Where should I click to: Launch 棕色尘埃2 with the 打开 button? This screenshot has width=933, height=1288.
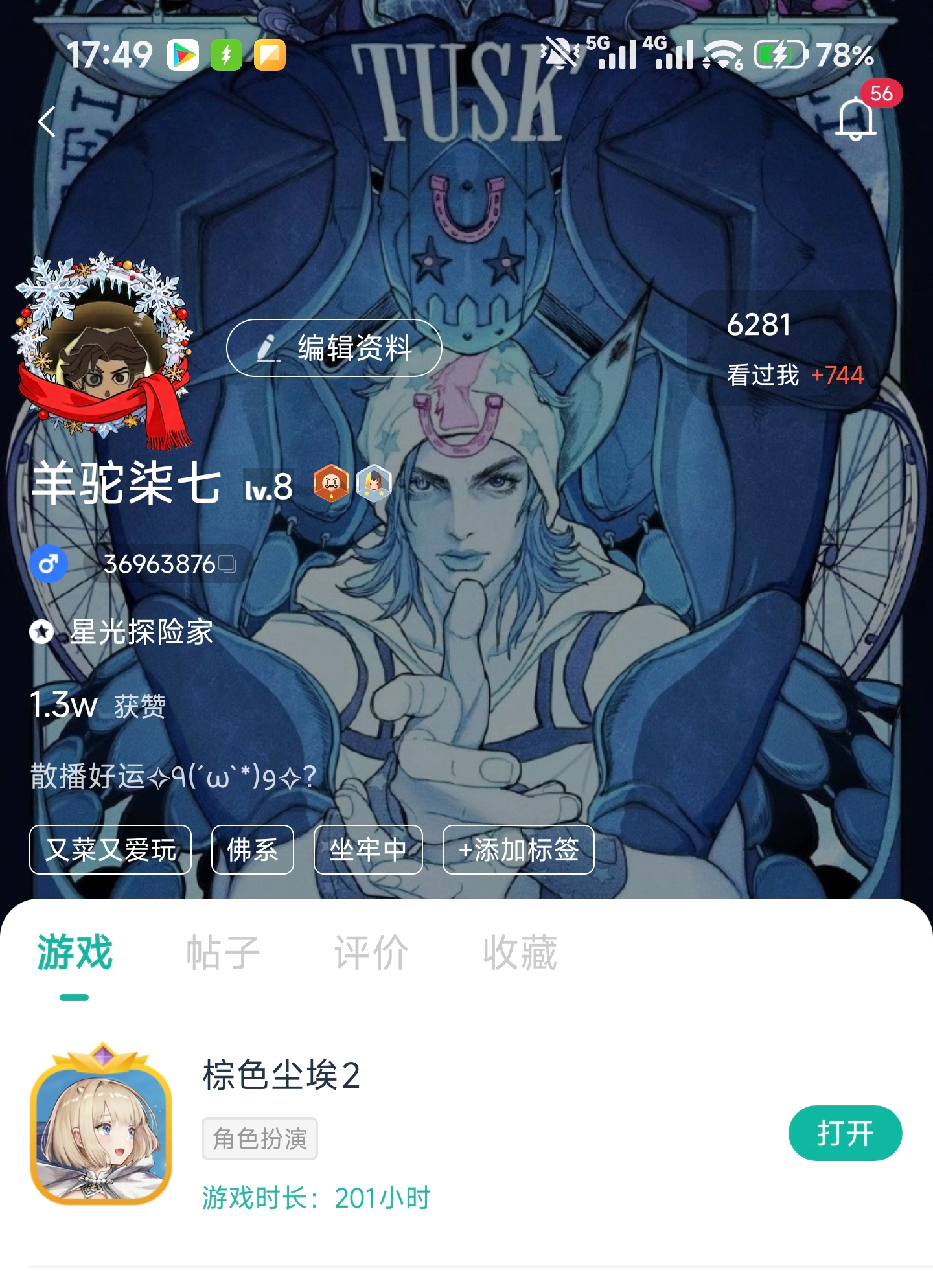pyautogui.click(x=845, y=1133)
